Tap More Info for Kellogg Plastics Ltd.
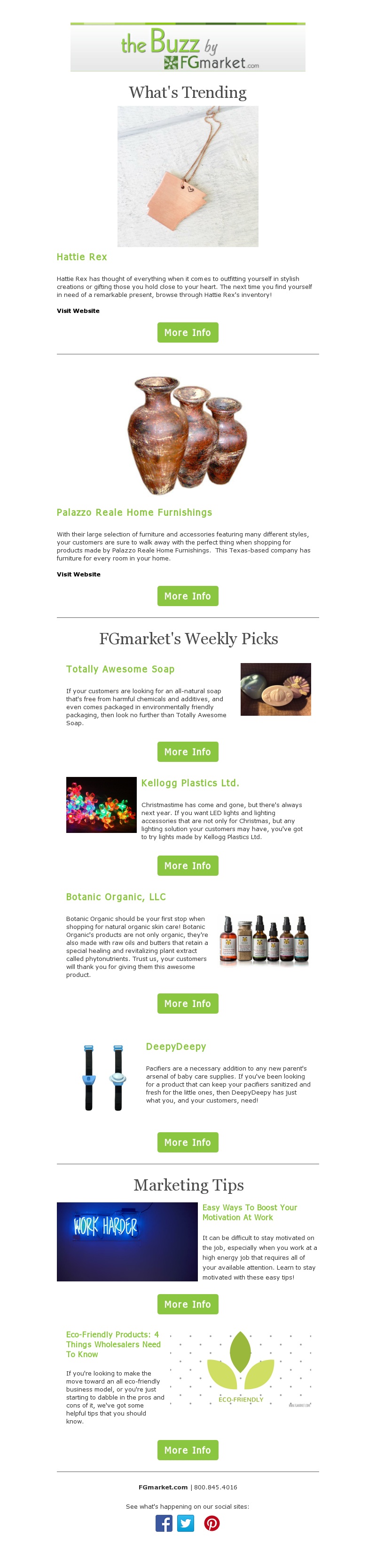Image resolution: width=376 pixels, height=1568 pixels. pyautogui.click(x=188, y=865)
